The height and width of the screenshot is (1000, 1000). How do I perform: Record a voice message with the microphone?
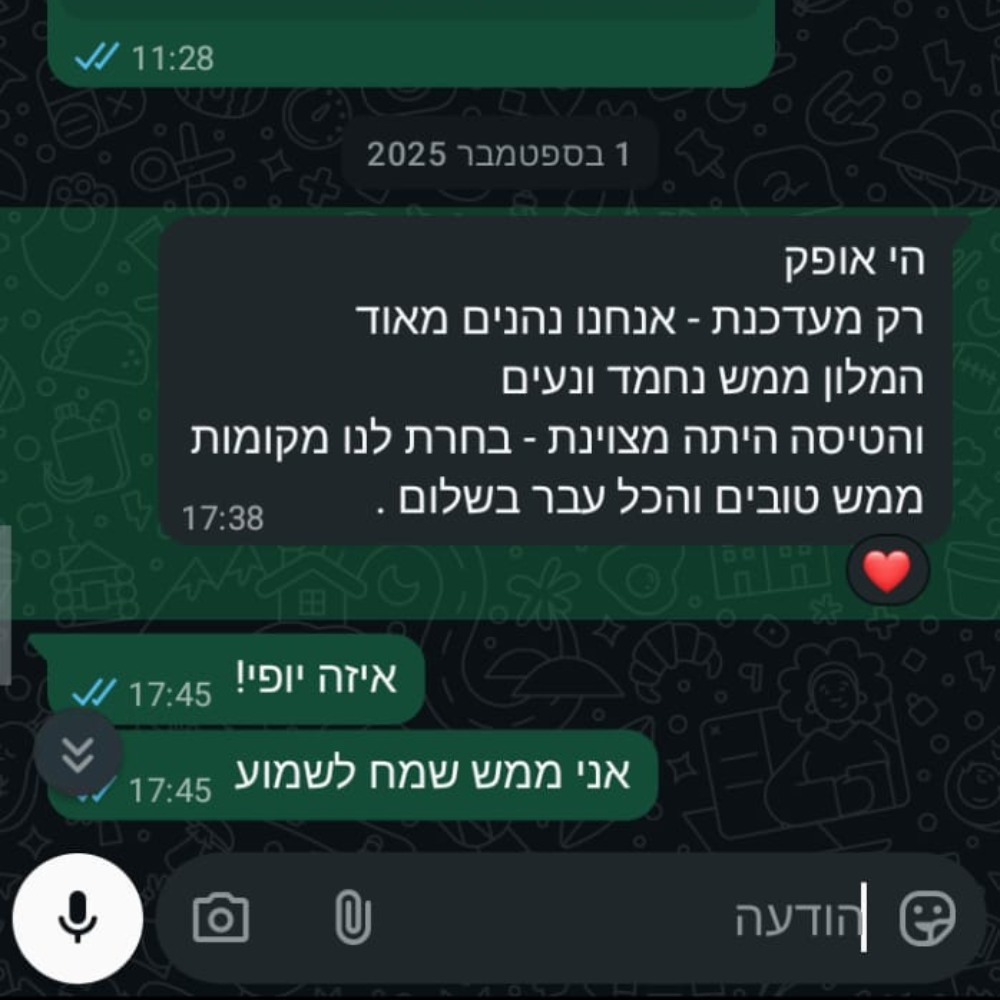pyautogui.click(x=77, y=918)
